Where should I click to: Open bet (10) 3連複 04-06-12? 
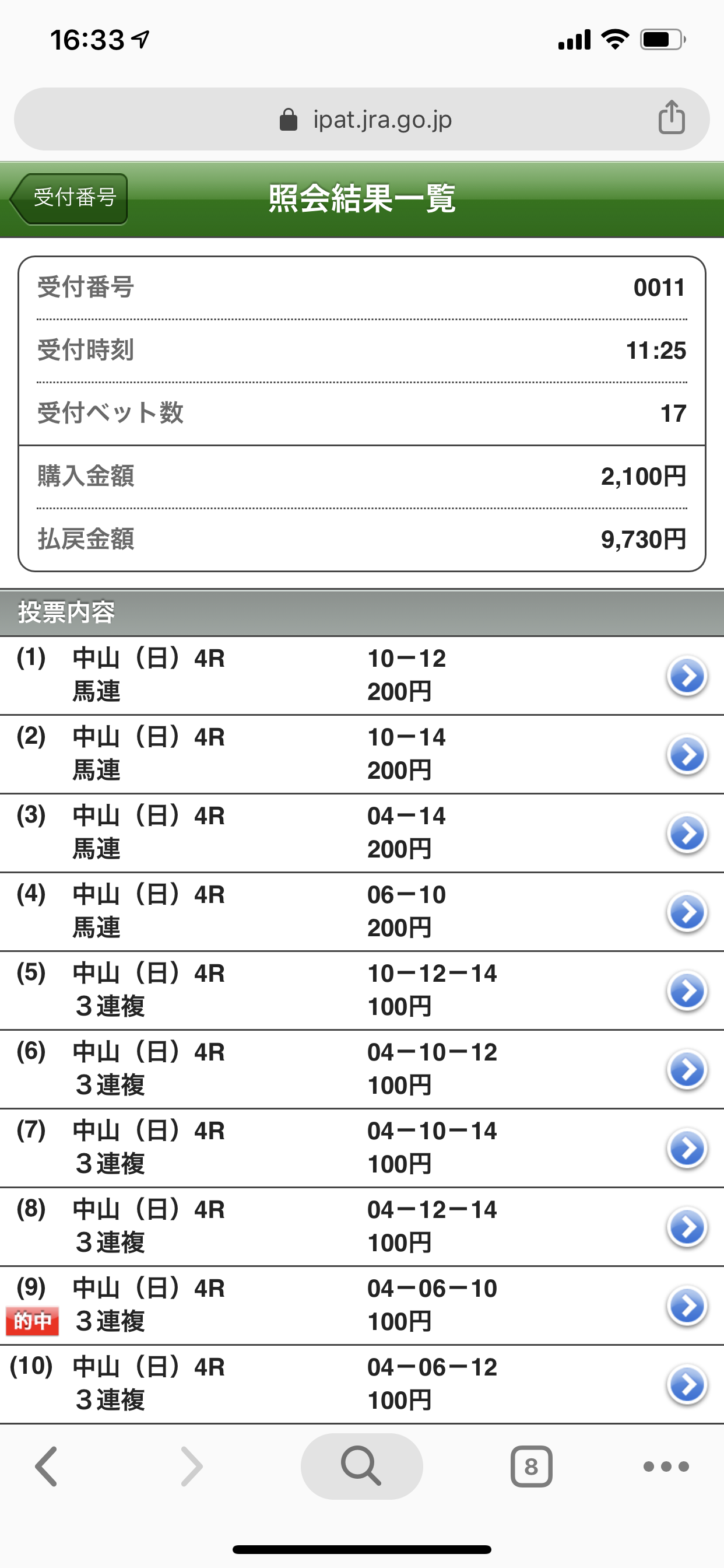[361, 1384]
